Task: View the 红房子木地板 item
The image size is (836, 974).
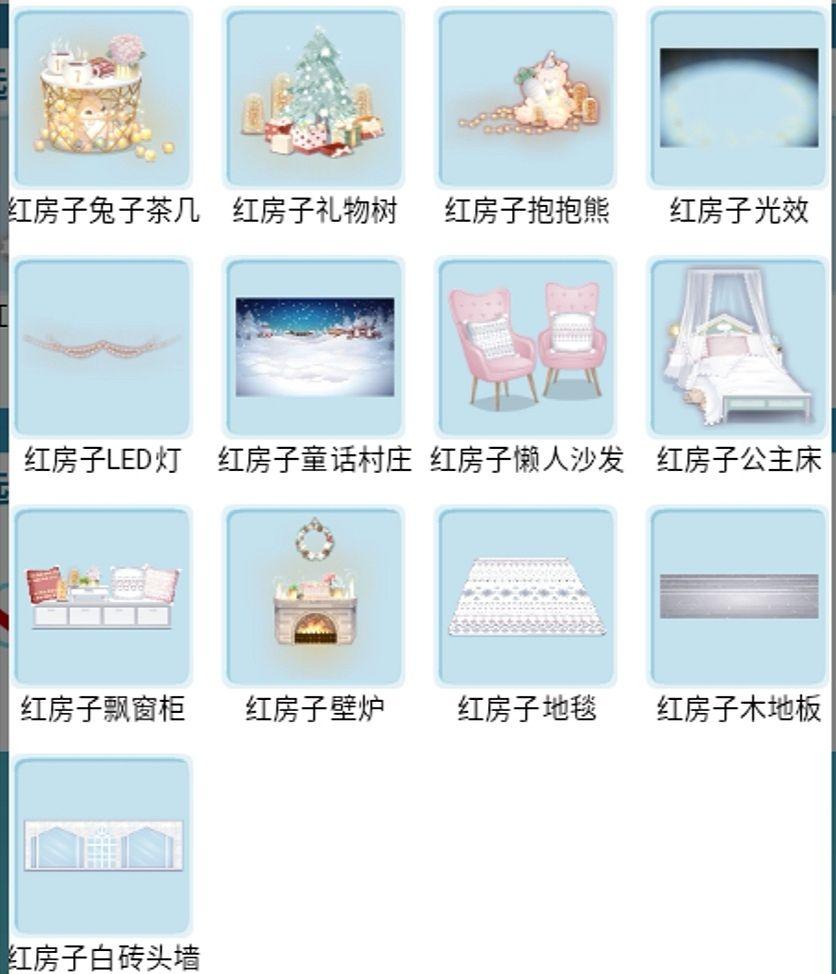Action: point(739,596)
